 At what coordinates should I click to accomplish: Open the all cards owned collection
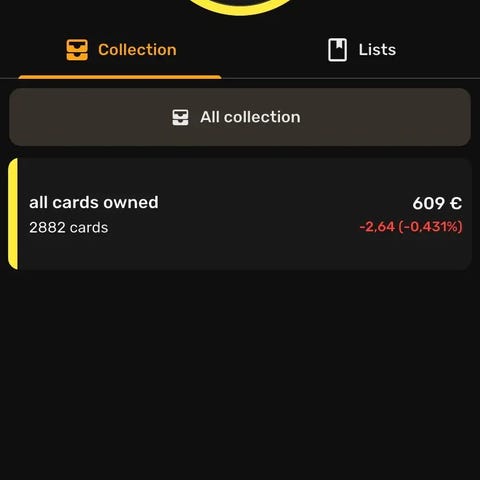(x=240, y=214)
